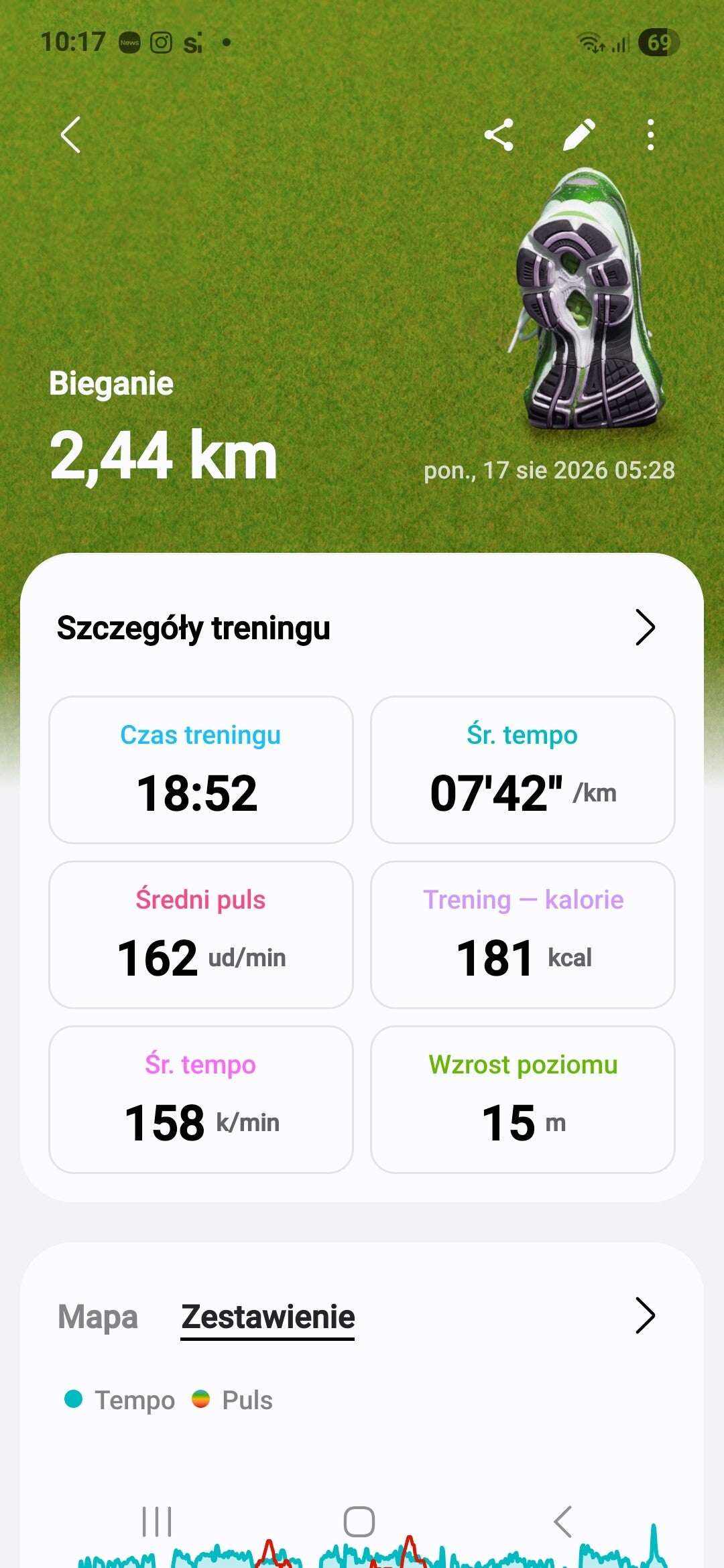Go back using the top-left arrow
This screenshot has height=1568, width=724.
tap(71, 135)
